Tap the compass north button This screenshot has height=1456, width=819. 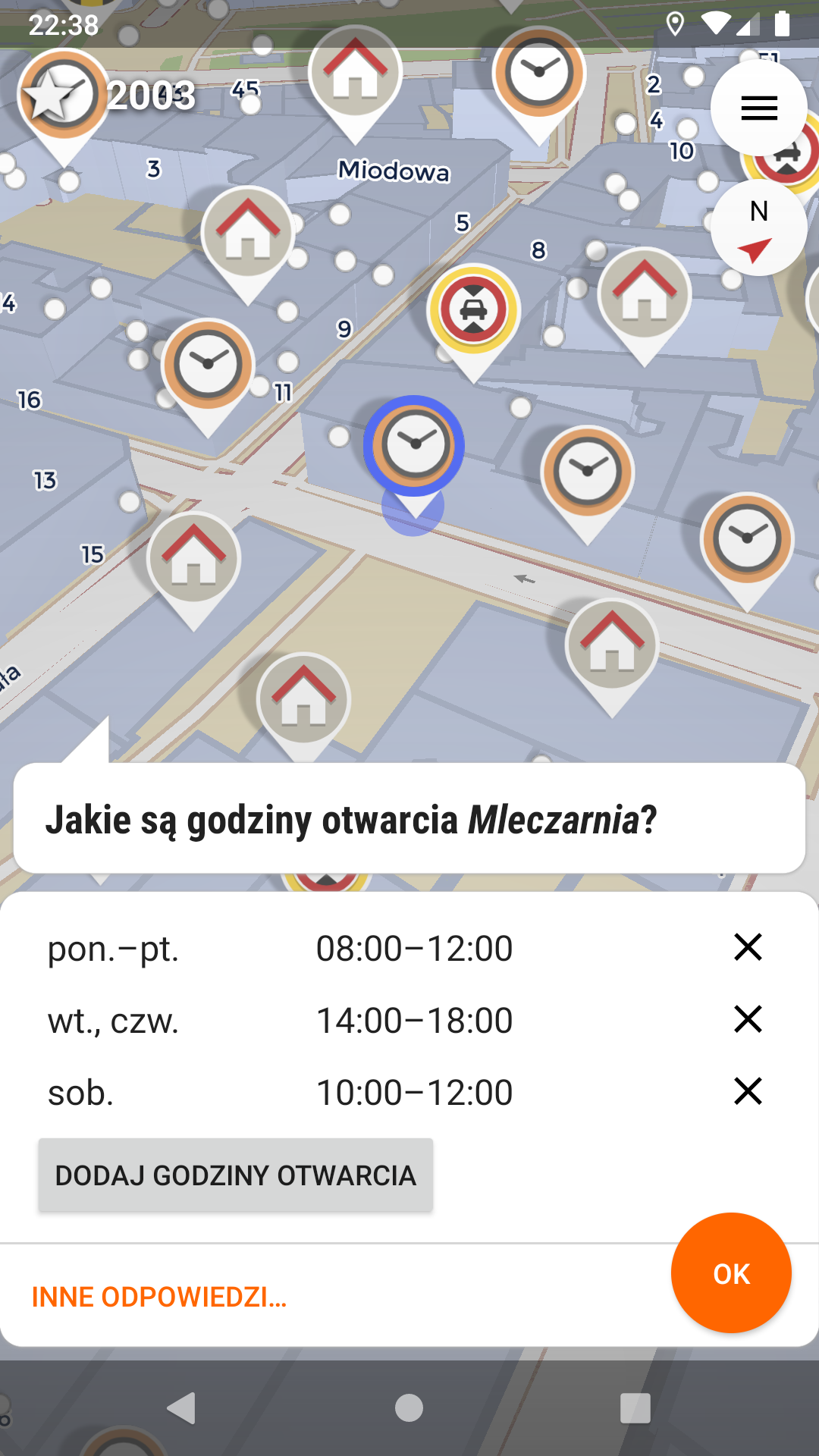point(759,227)
